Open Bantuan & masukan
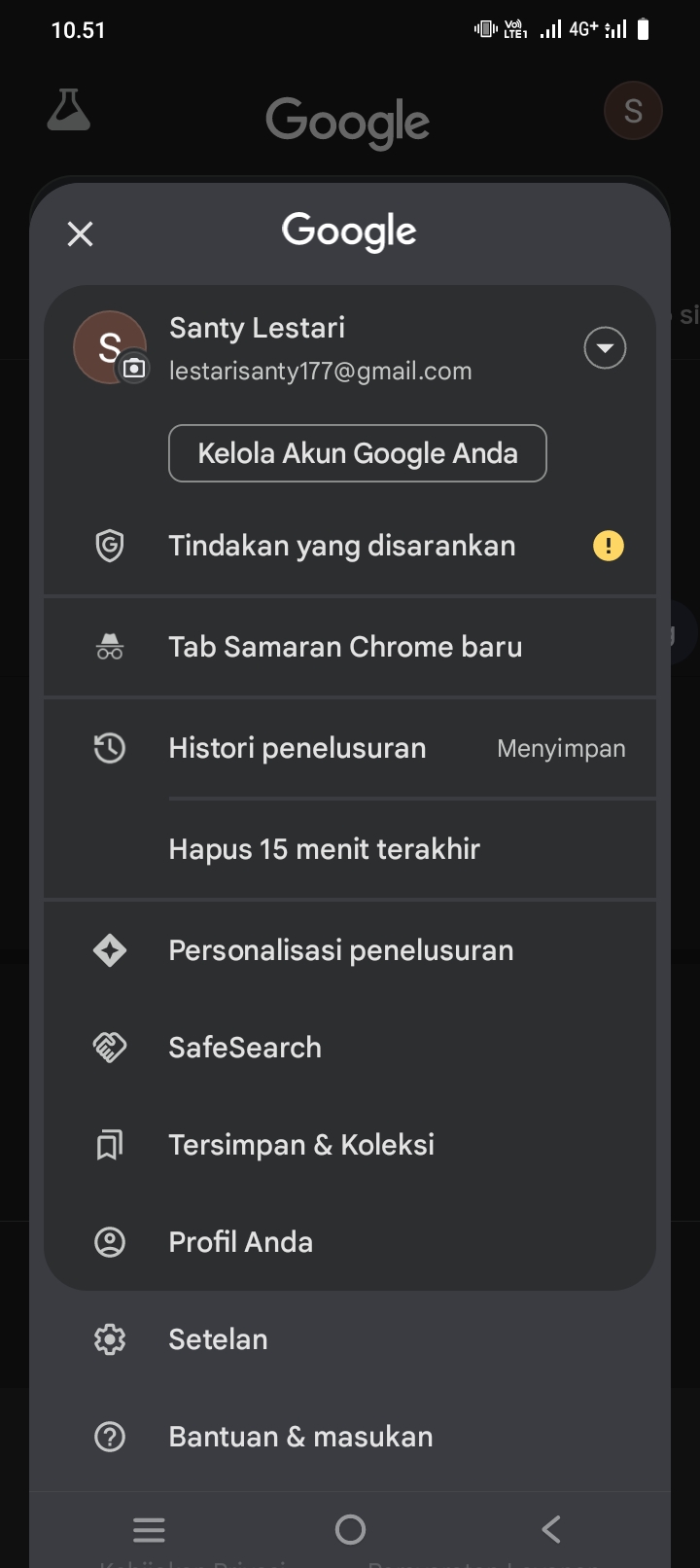Viewport: 700px width, 1568px height. click(350, 1437)
